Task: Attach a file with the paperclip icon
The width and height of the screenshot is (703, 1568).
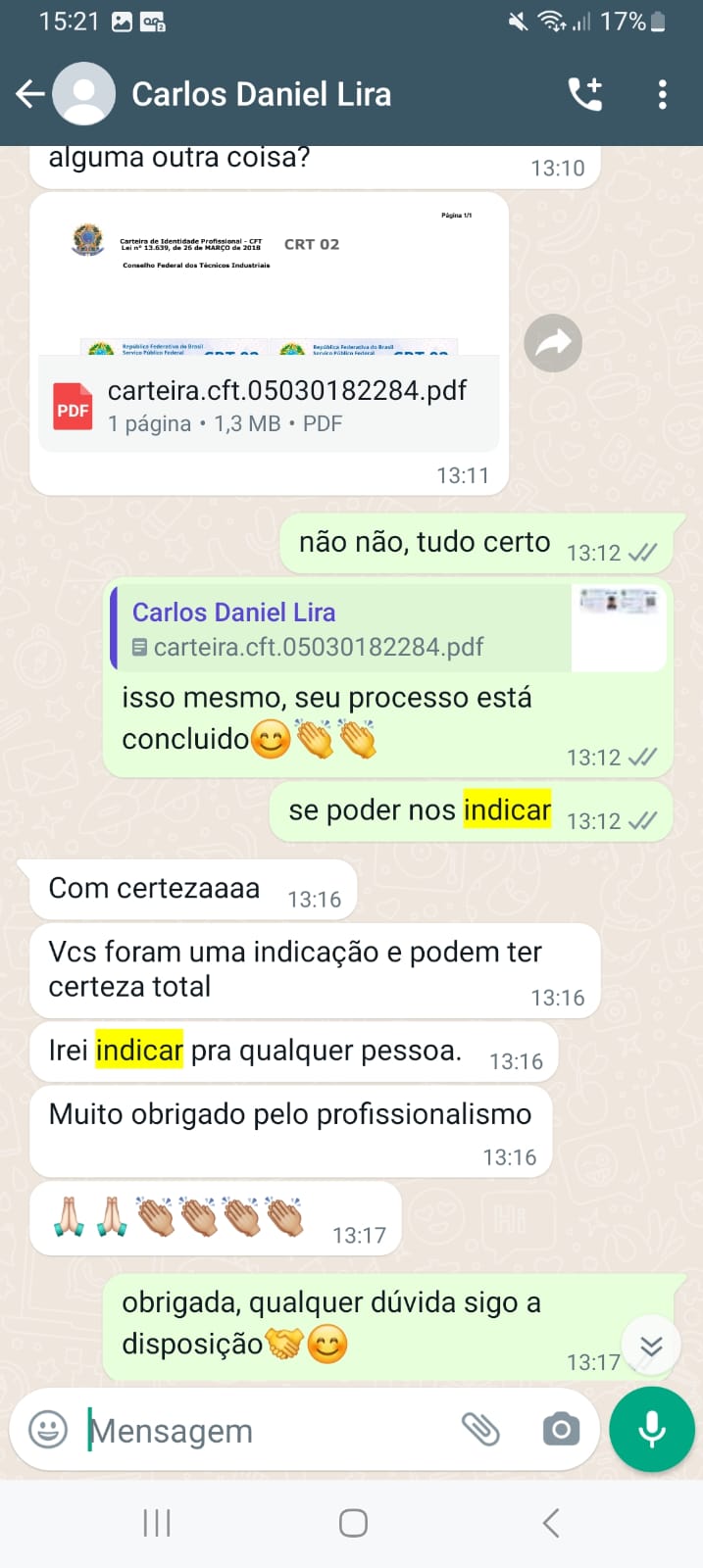Action: [x=480, y=1430]
